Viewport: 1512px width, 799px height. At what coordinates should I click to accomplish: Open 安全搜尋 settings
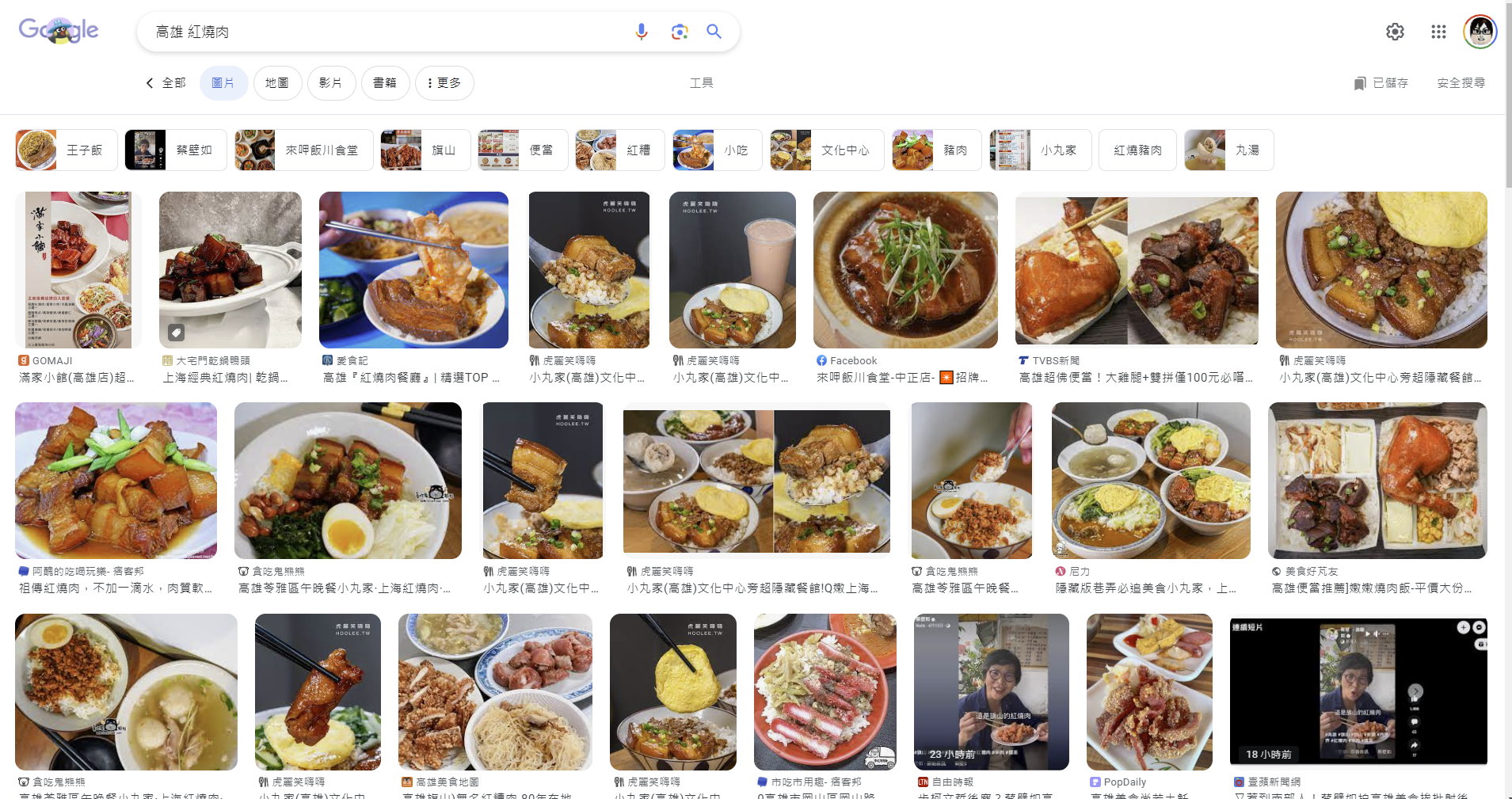[1461, 83]
